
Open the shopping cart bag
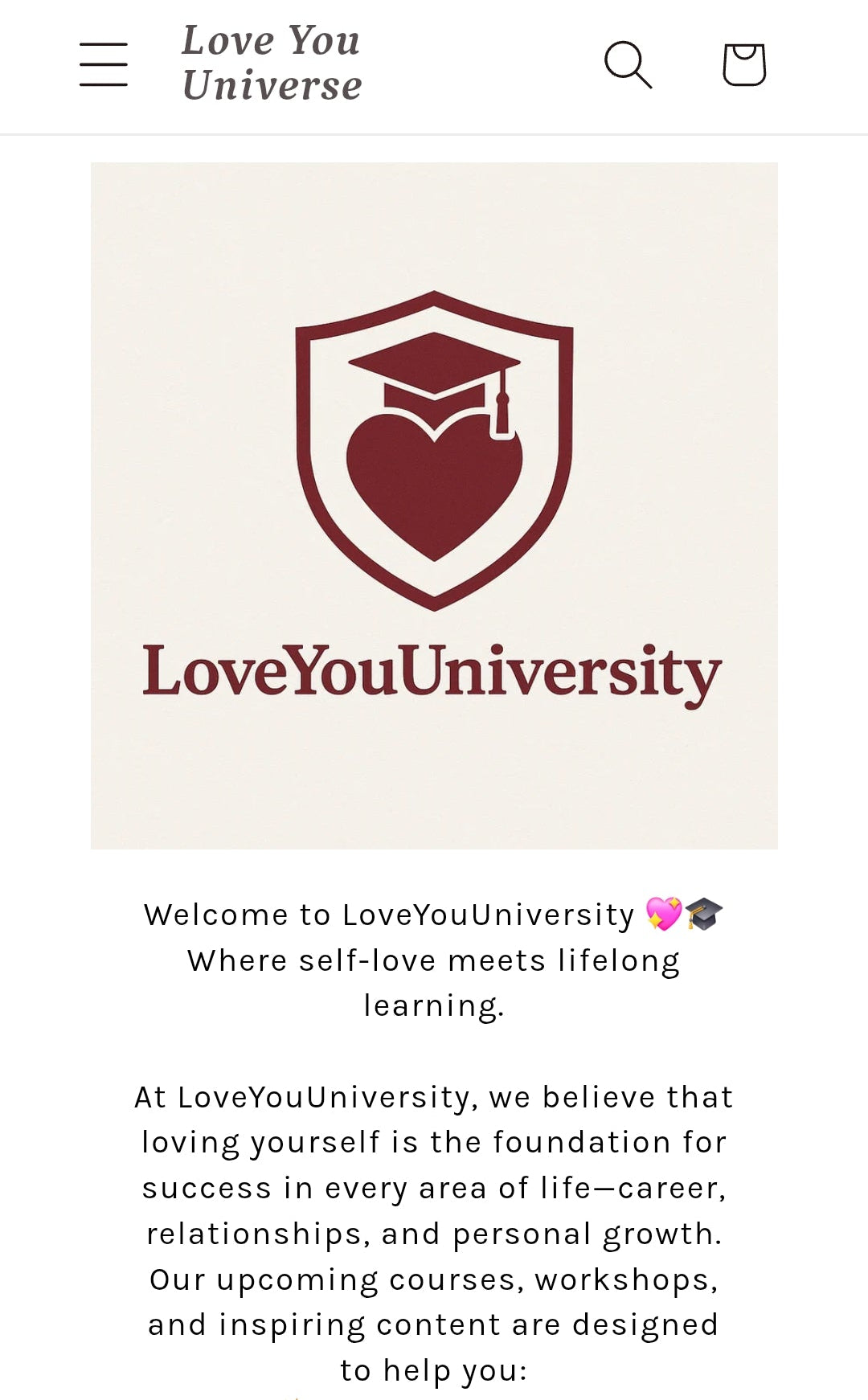click(x=744, y=64)
